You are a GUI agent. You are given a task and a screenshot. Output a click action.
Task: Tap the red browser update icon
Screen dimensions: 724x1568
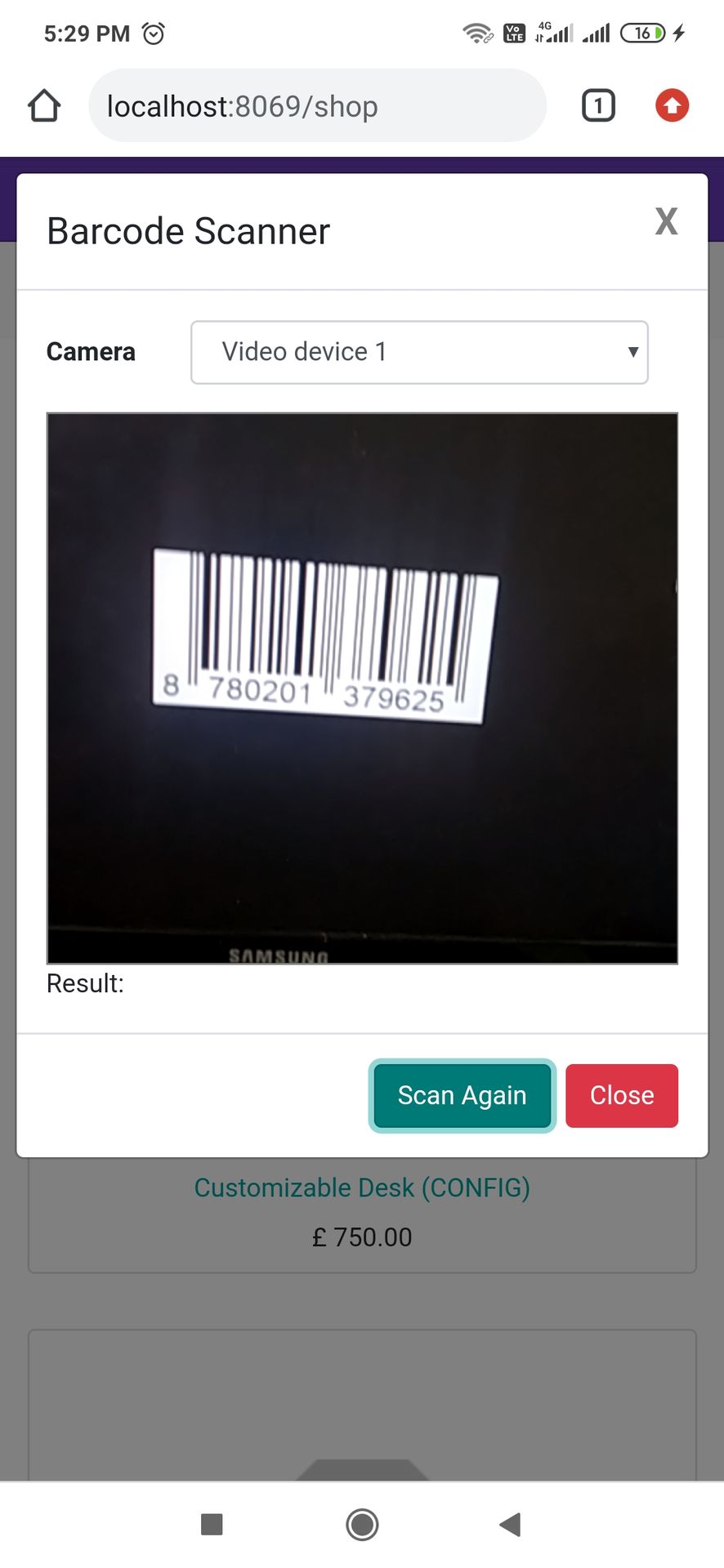pos(672,106)
